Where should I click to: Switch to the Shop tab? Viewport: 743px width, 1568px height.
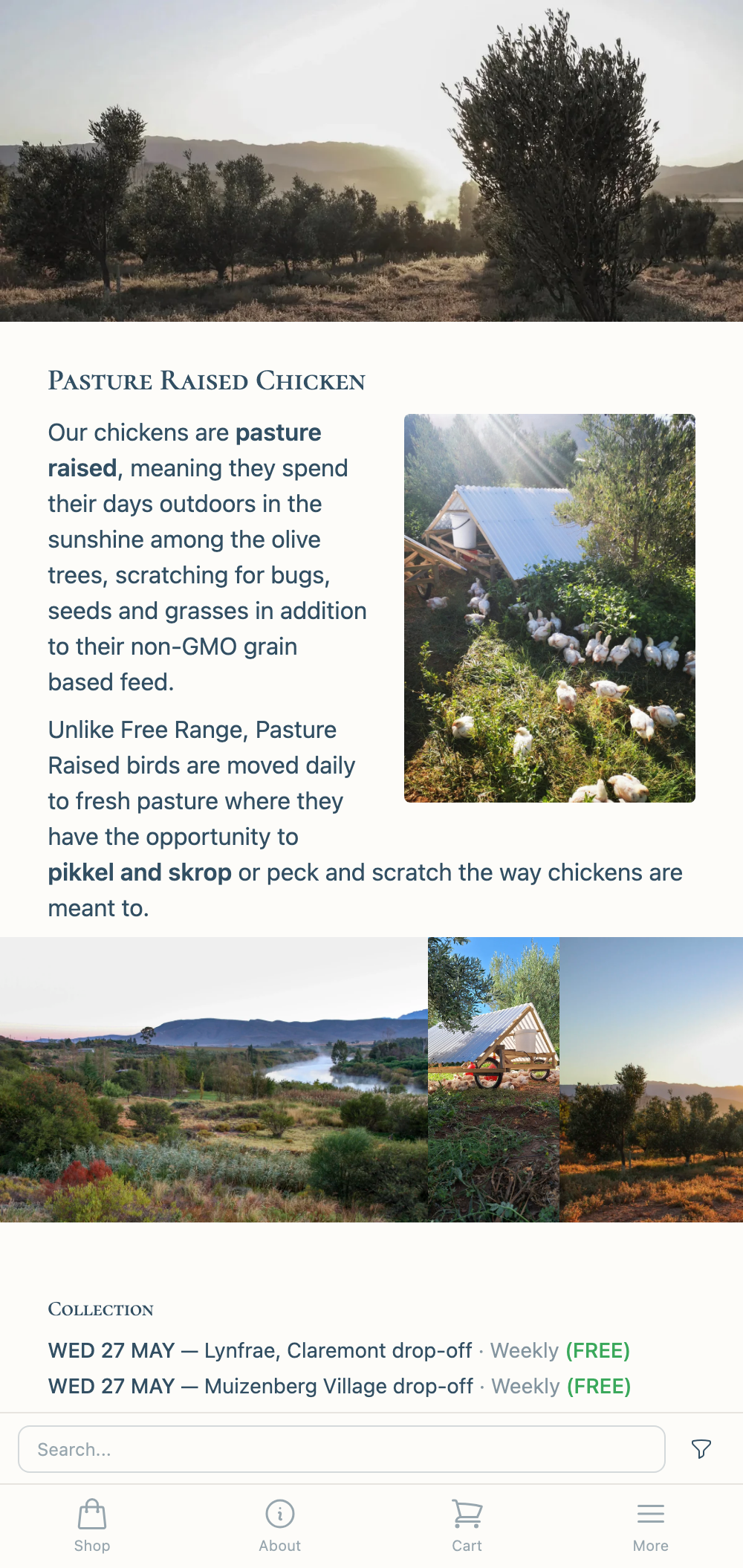92,1526
